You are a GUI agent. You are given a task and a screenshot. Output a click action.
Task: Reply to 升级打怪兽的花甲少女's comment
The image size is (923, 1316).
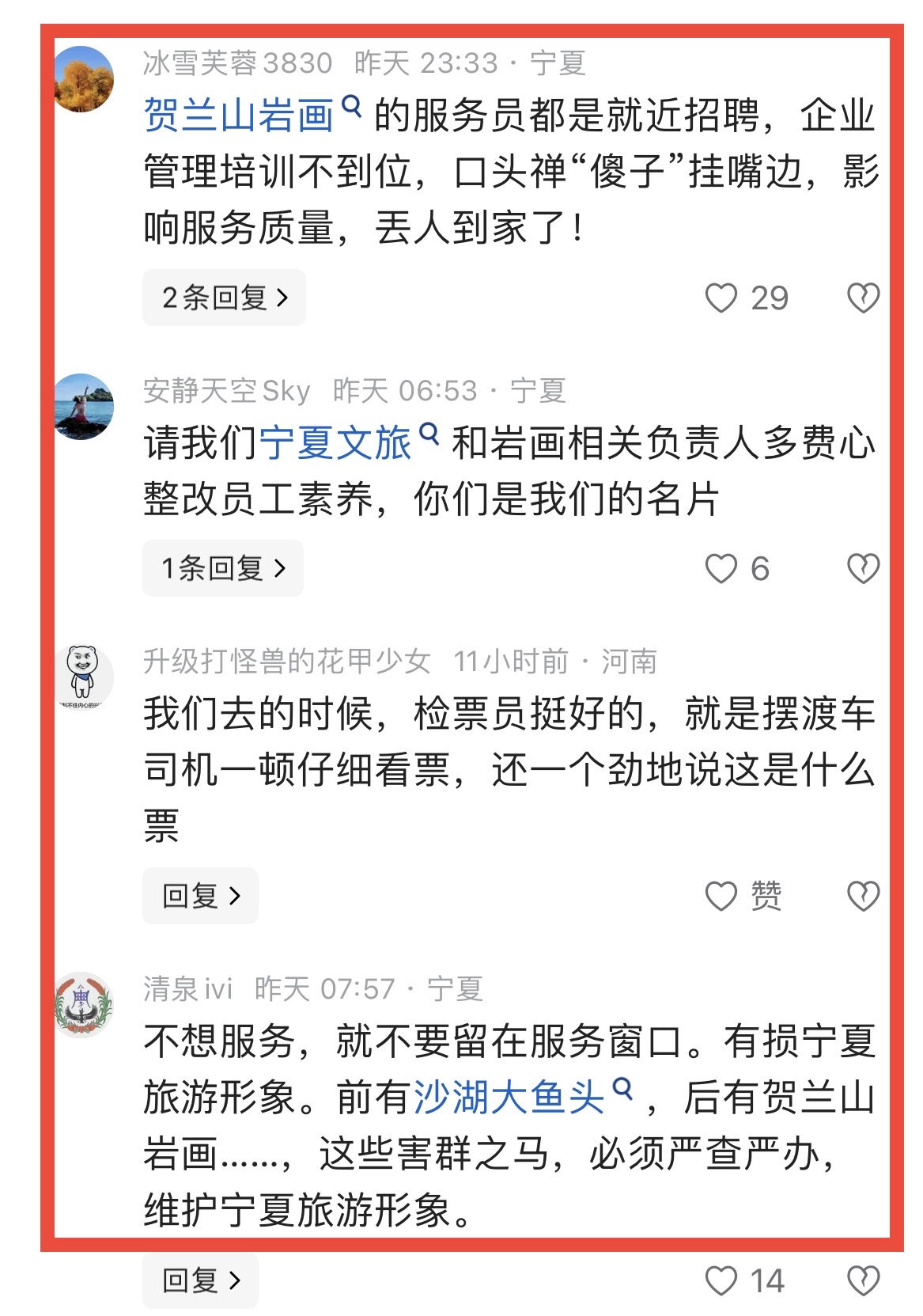200,897
